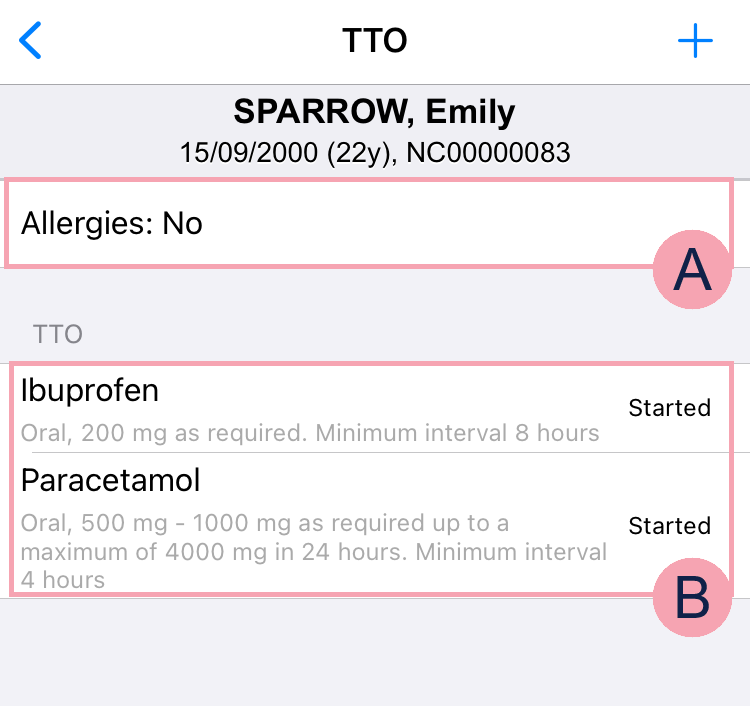The image size is (750, 706).
Task: Go back using the top-left arrow
Action: [x=31, y=42]
